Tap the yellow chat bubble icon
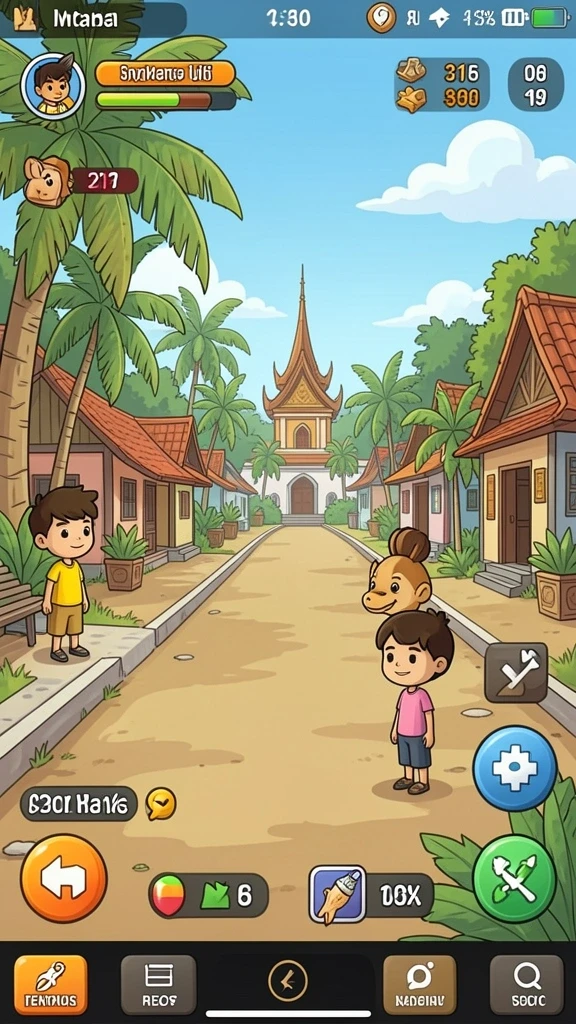The height and width of the screenshot is (1024, 576). (x=161, y=803)
